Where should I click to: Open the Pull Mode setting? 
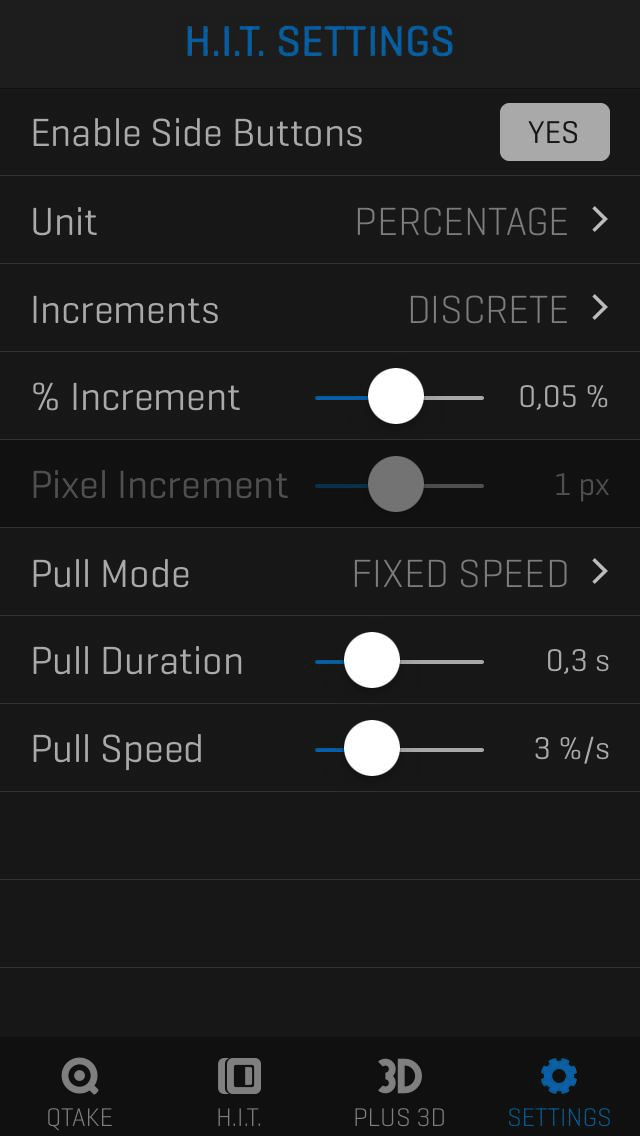[320, 573]
